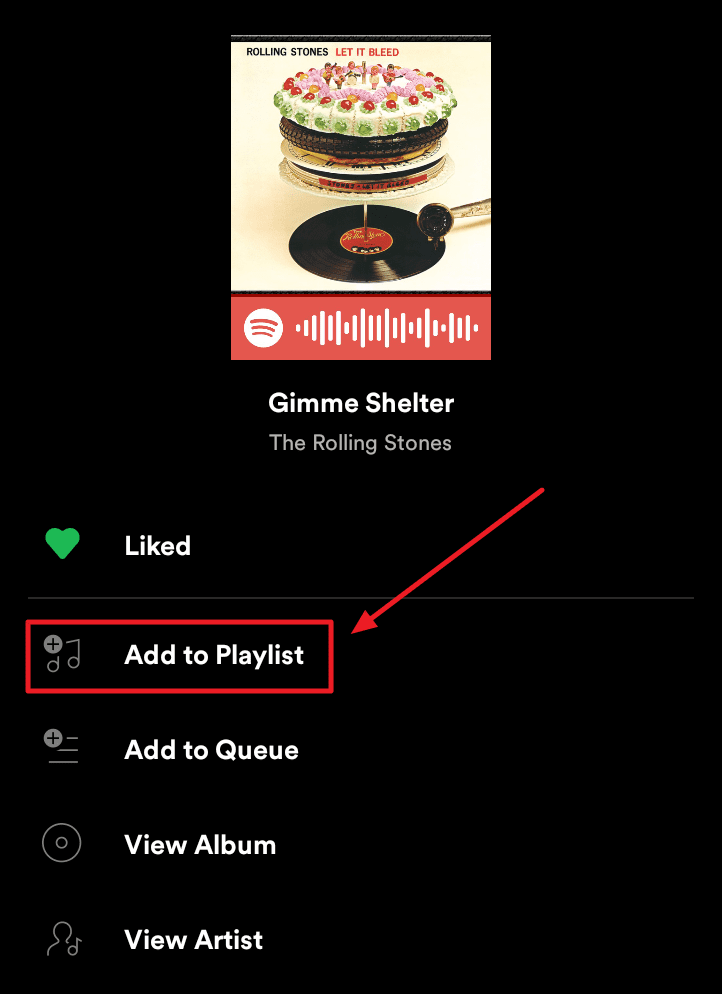Add Gimme Shelter to the queue

coord(361,750)
